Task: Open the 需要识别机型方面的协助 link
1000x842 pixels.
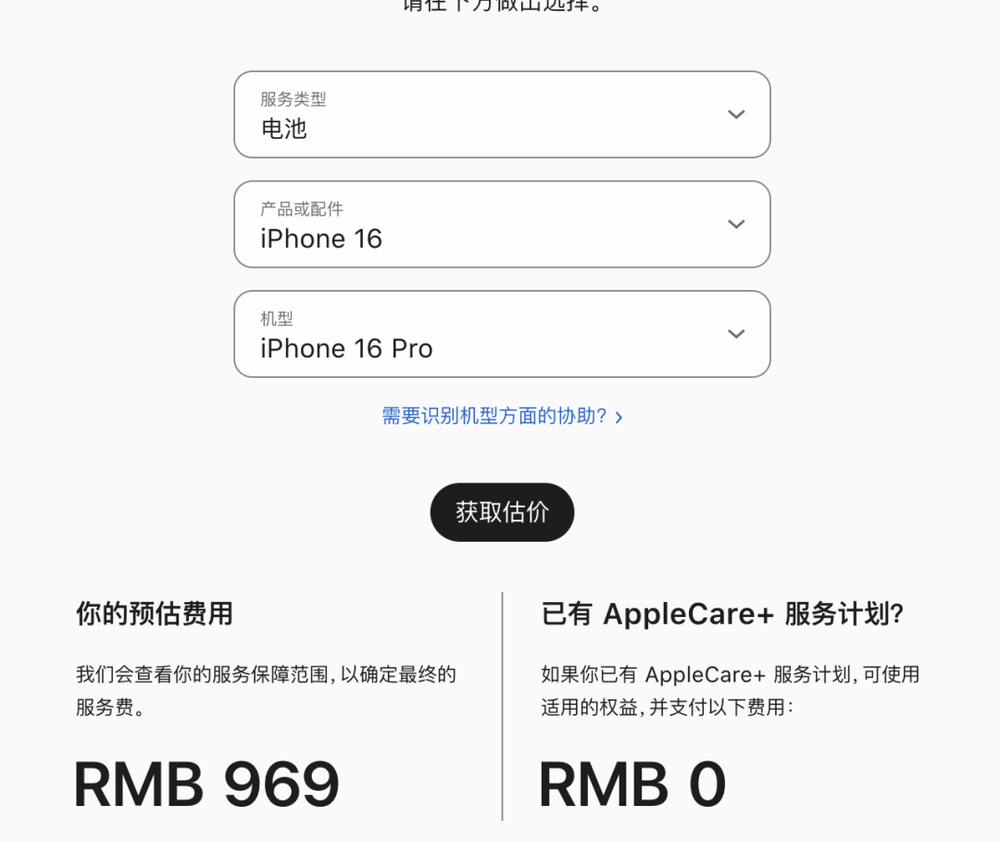Action: tap(502, 416)
